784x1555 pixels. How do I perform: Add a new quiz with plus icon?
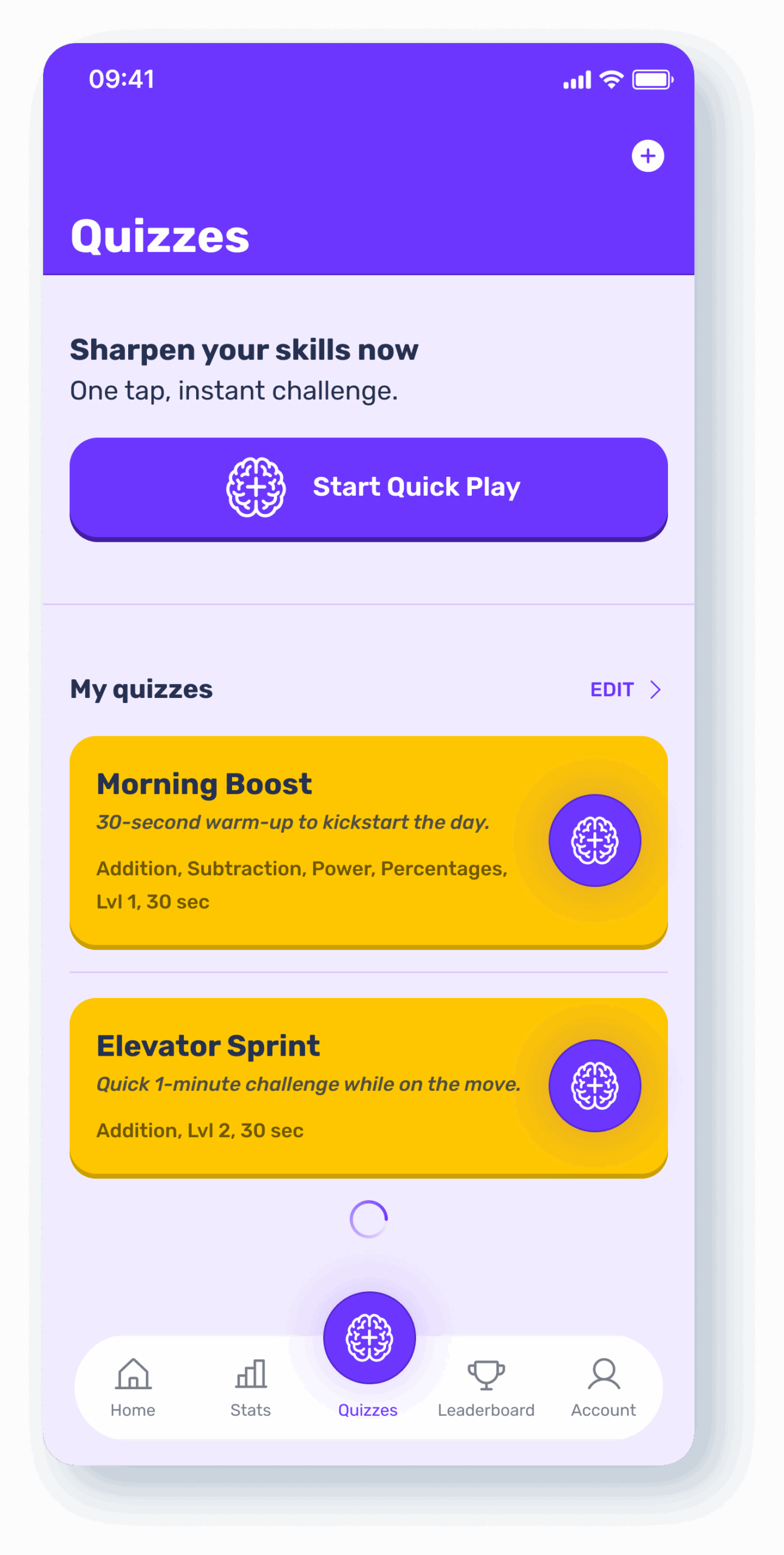click(x=647, y=156)
